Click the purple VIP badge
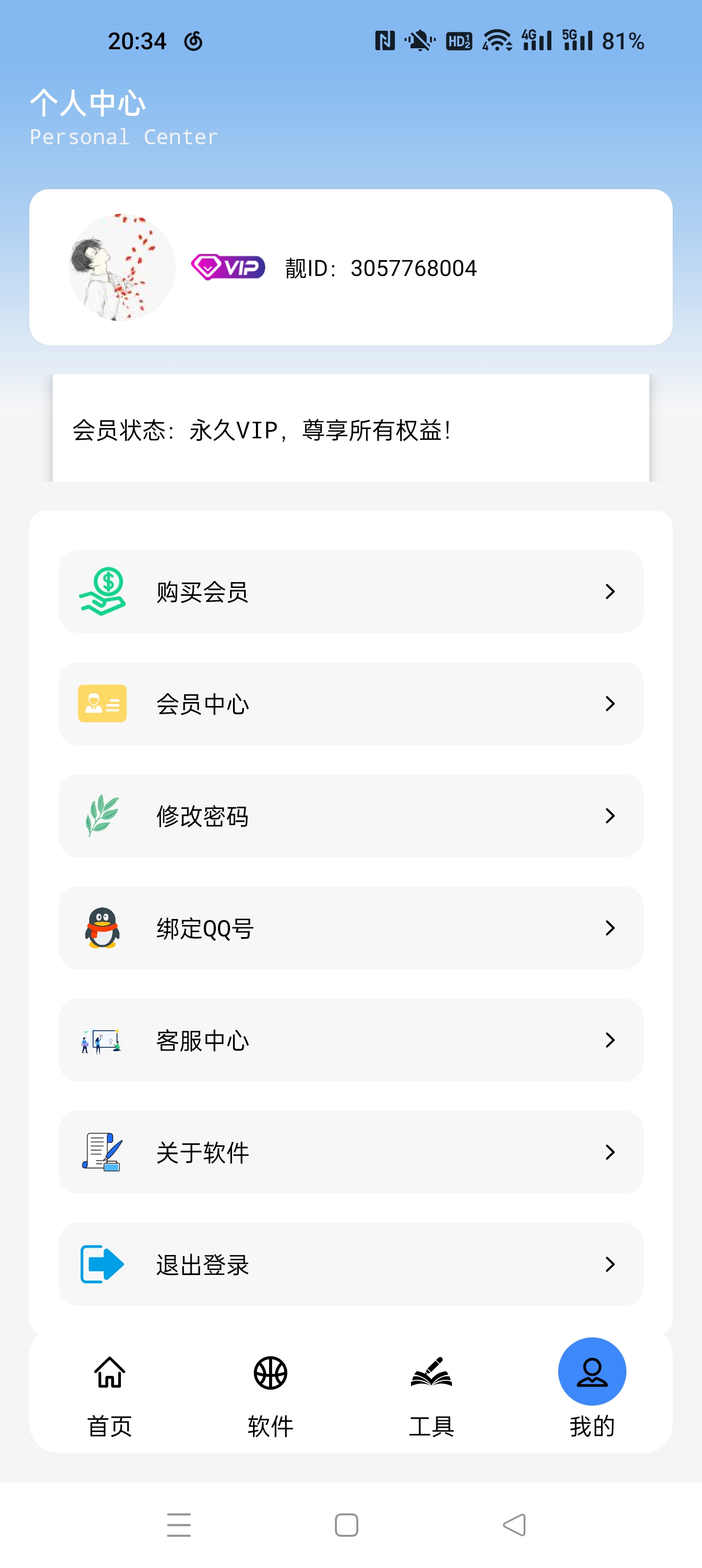Viewport: 702px width, 1568px height. click(x=228, y=267)
